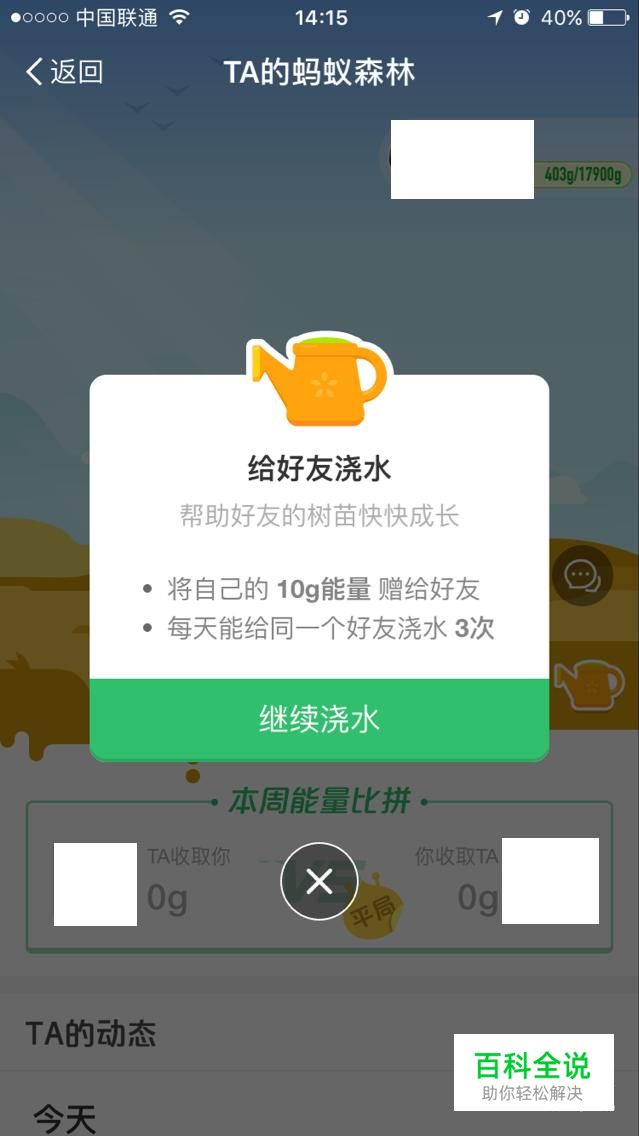This screenshot has height=1136, width=639.
Task: Go back using the 返回 button
Action: pyautogui.click(x=64, y=72)
